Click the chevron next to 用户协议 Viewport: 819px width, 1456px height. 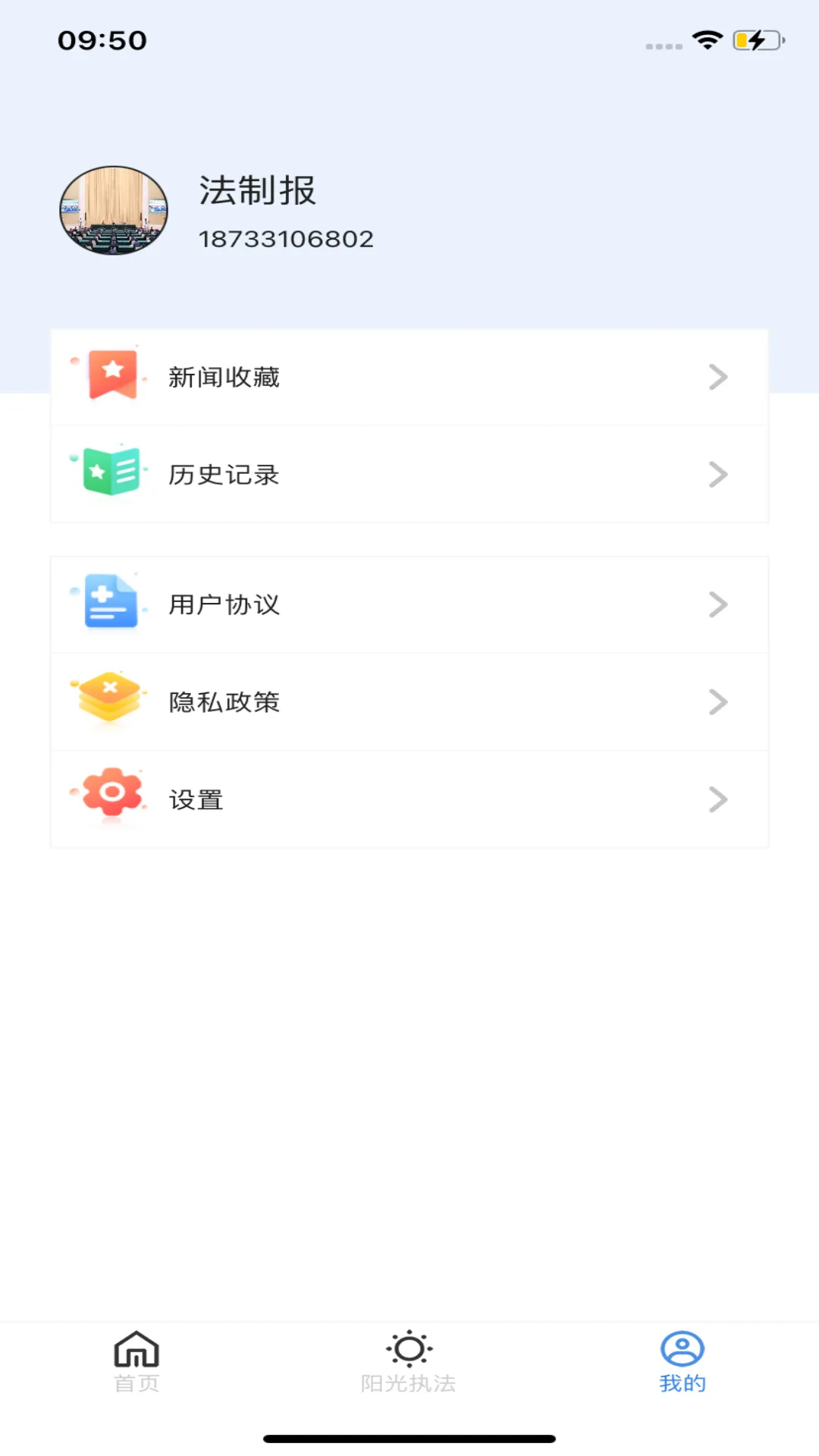pyautogui.click(x=717, y=604)
